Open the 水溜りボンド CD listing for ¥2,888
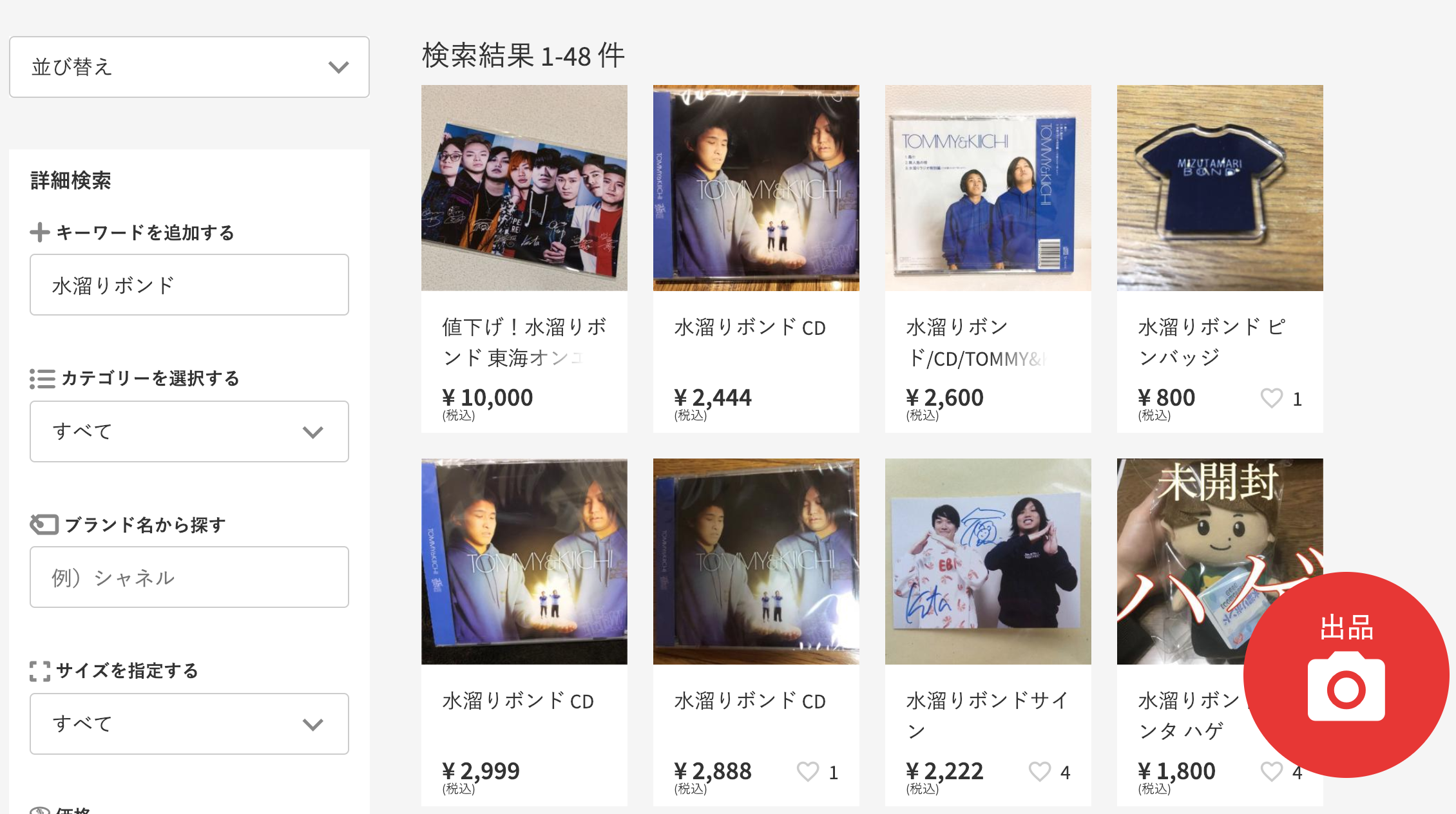Viewport: 1456px width, 814px height. pyautogui.click(x=756, y=562)
